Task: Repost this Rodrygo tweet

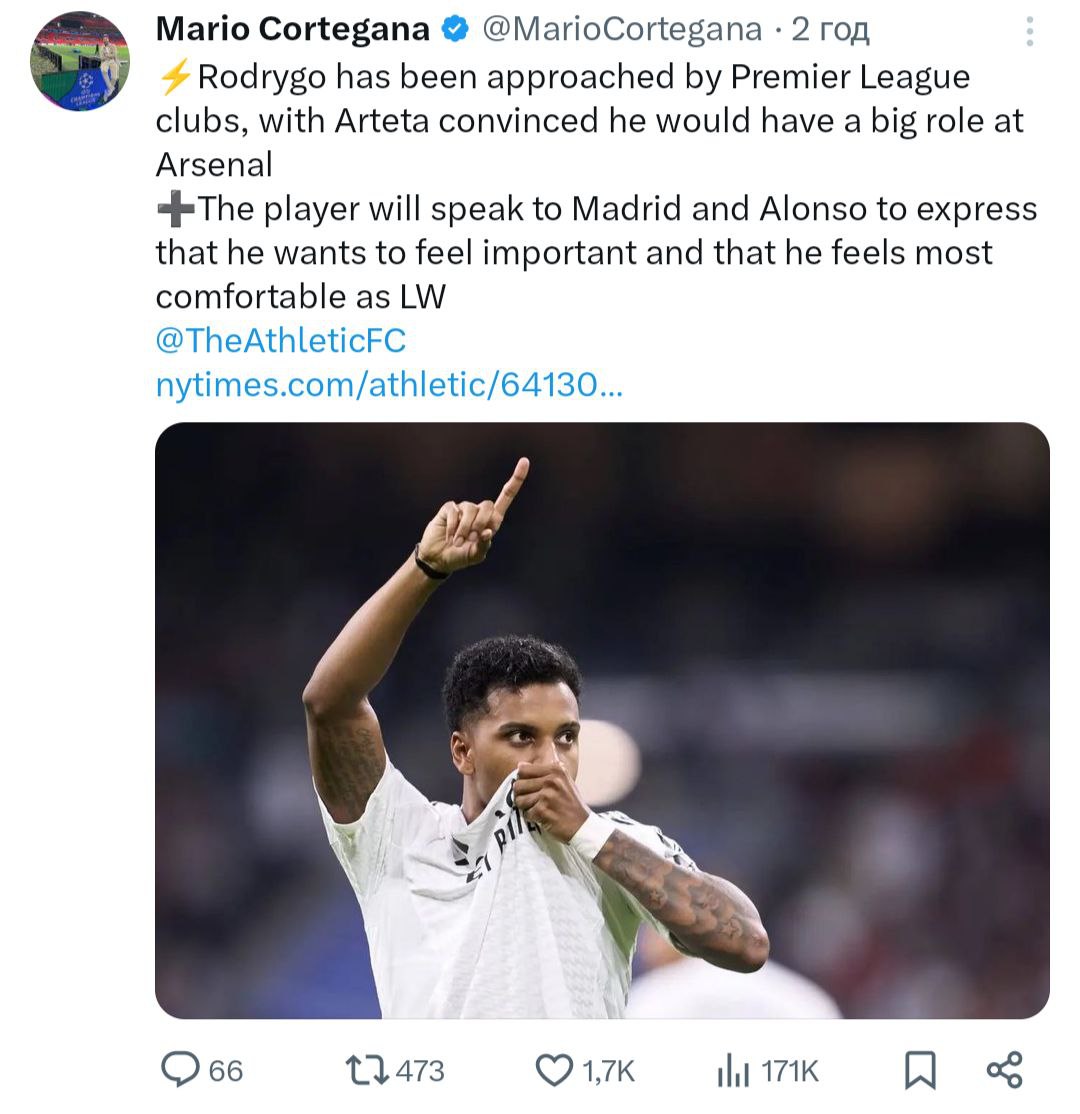Action: (x=366, y=1071)
